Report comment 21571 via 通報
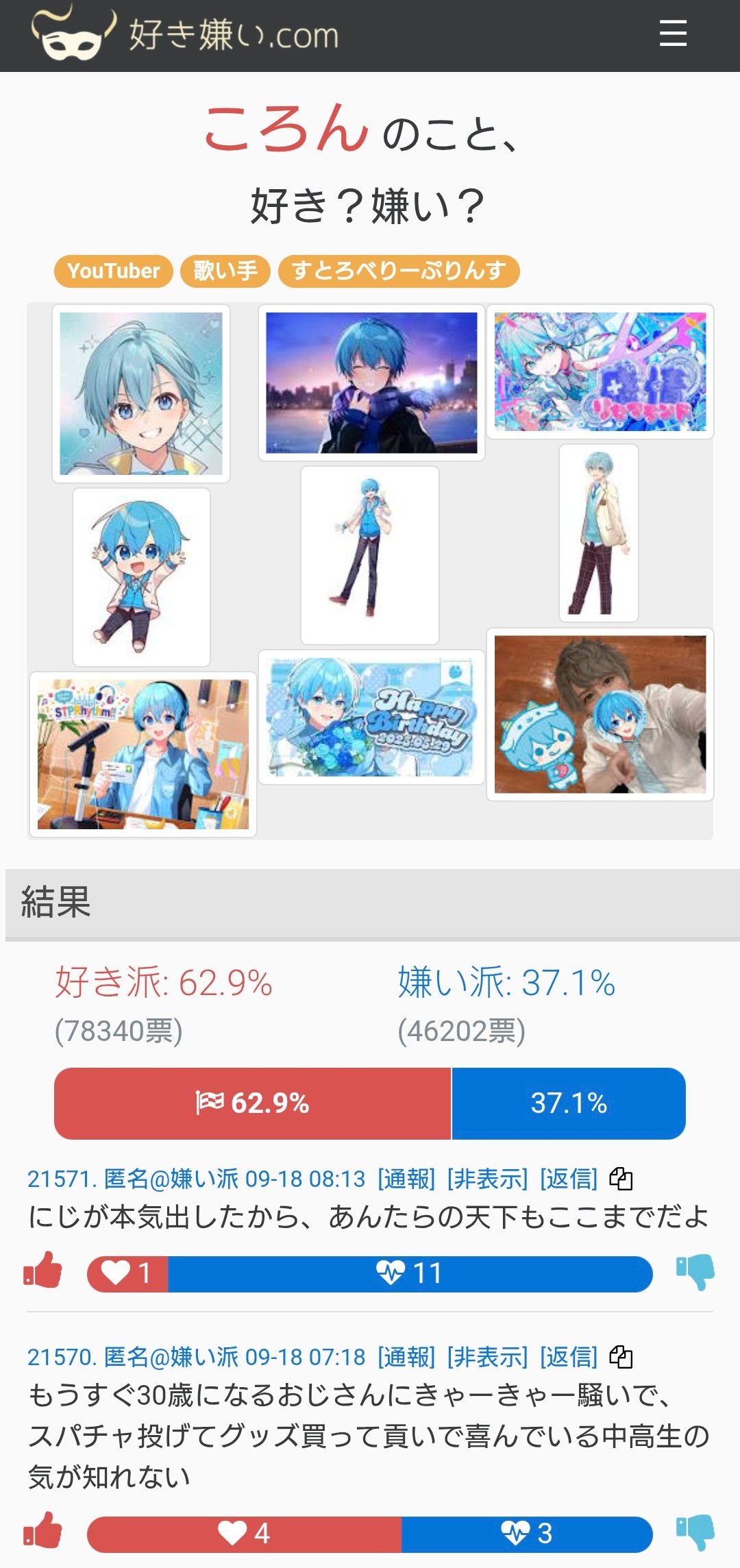The width and height of the screenshot is (740, 1568). [x=406, y=1179]
